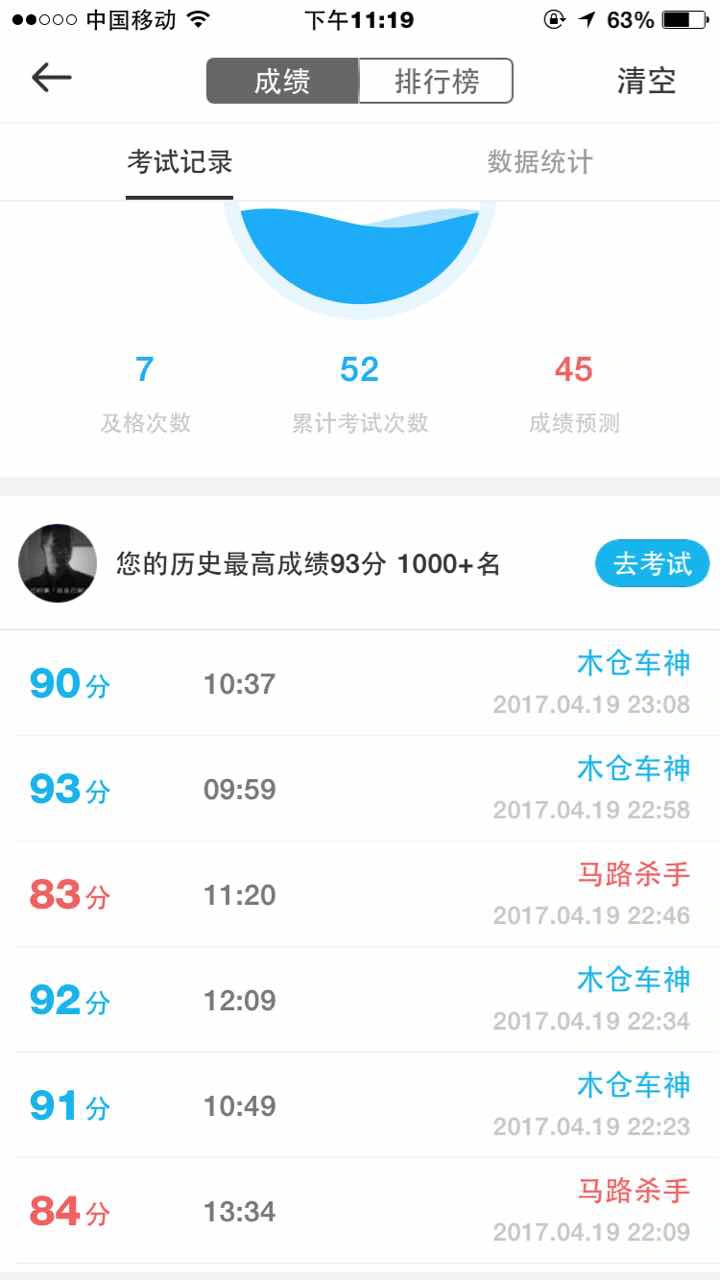Viewport: 720px width, 1280px height.
Task: Open the 84分 exam record
Action: pyautogui.click(x=360, y=1212)
